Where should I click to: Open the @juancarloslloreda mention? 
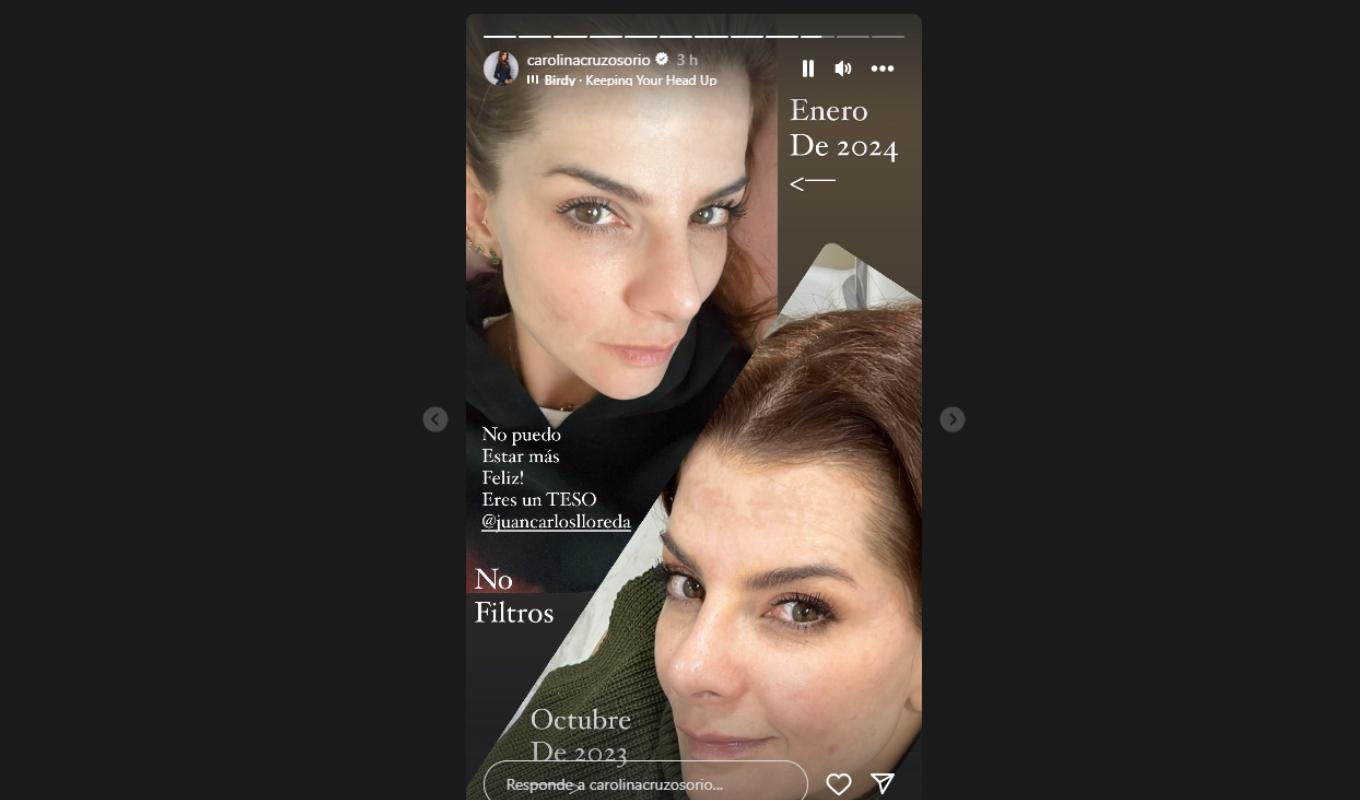[x=555, y=521]
